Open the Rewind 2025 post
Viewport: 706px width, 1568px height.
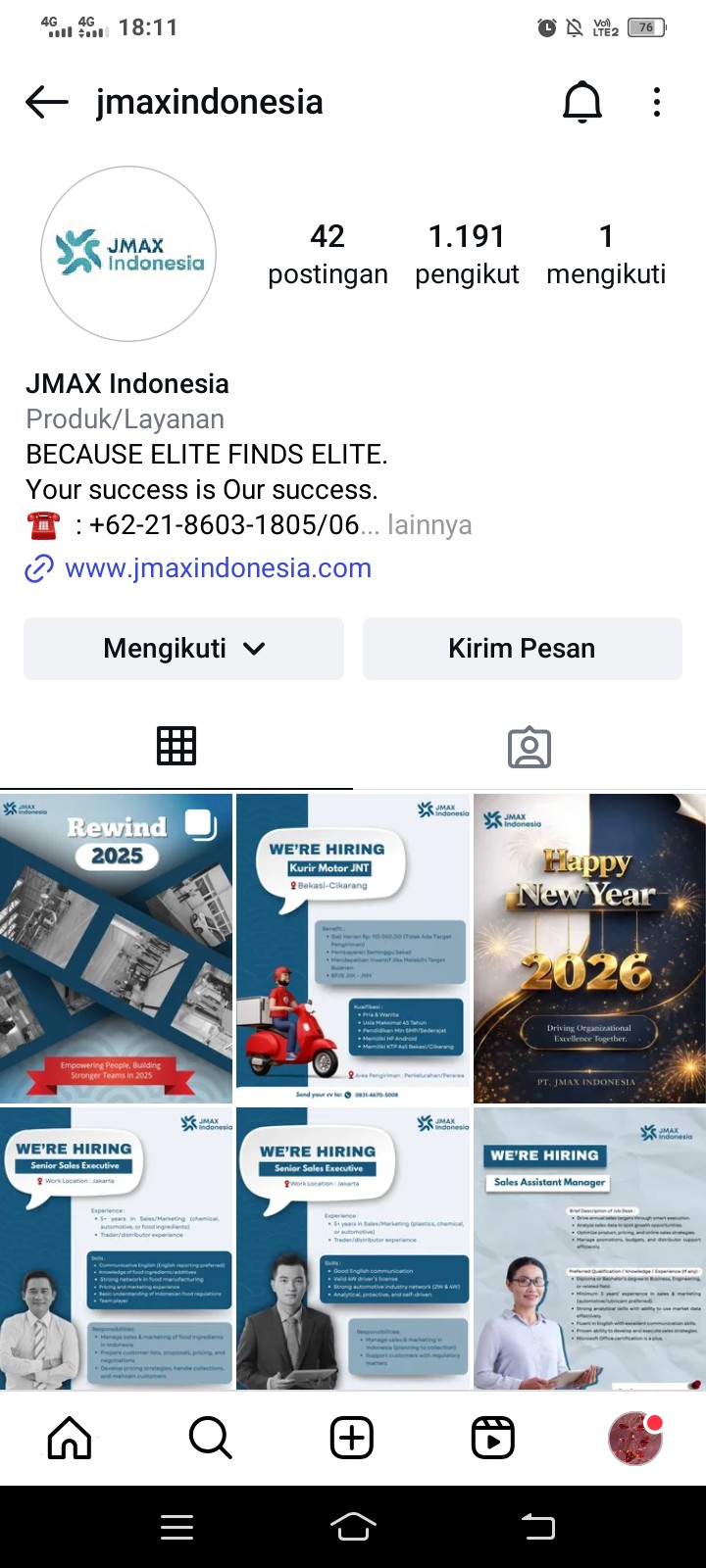coord(116,948)
